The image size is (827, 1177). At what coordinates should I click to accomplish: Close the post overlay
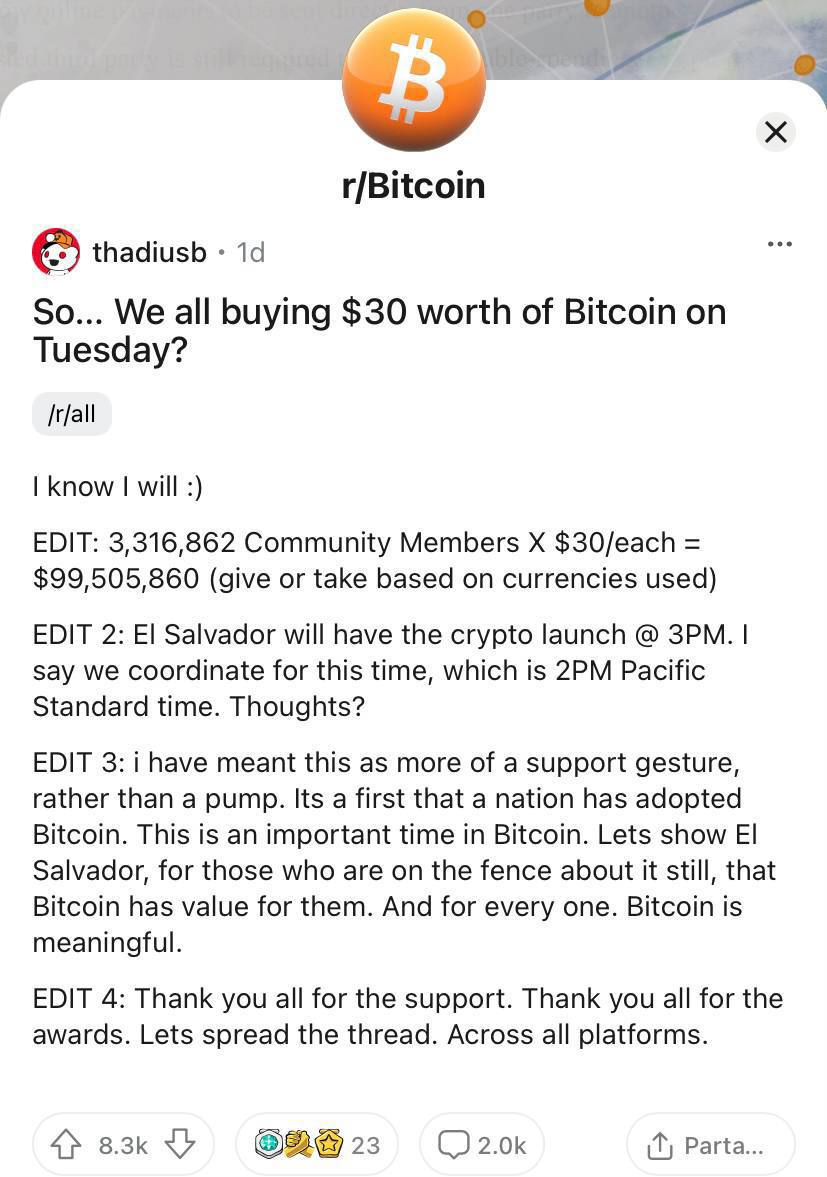click(x=775, y=132)
